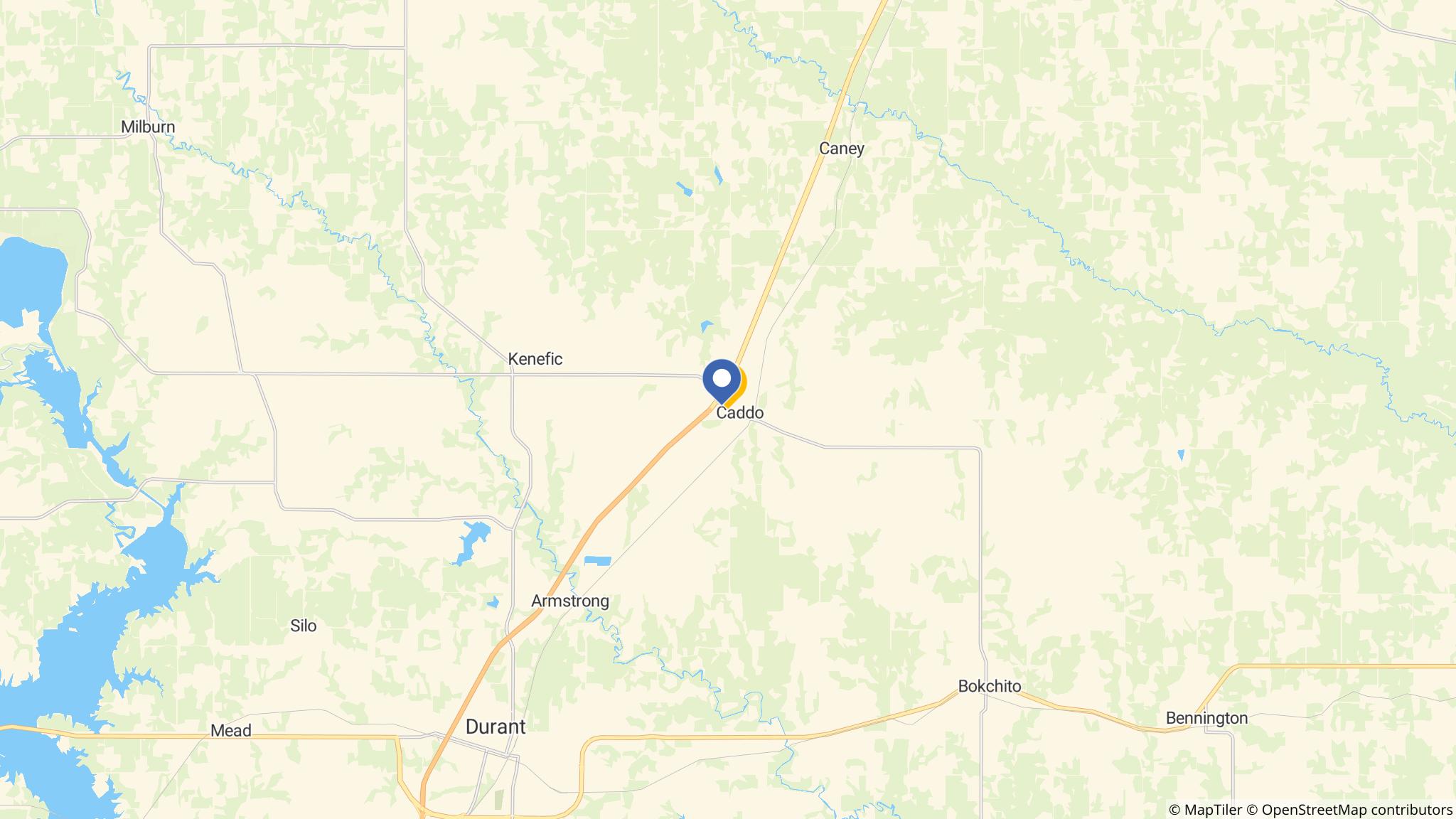Tap the blue location pin near Caddo
This screenshot has width=1456, height=819.
(x=722, y=380)
